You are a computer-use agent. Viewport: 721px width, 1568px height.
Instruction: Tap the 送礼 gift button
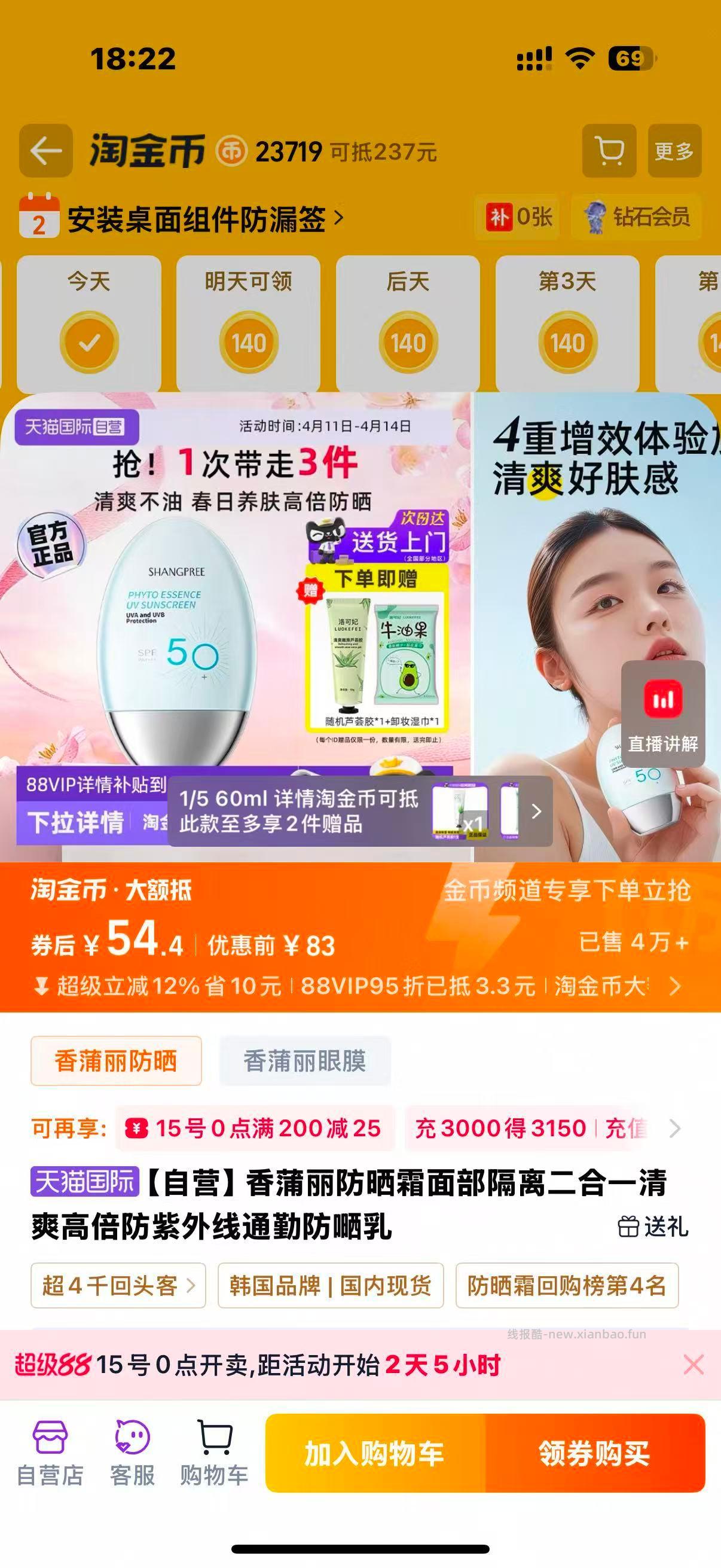pos(653,1227)
